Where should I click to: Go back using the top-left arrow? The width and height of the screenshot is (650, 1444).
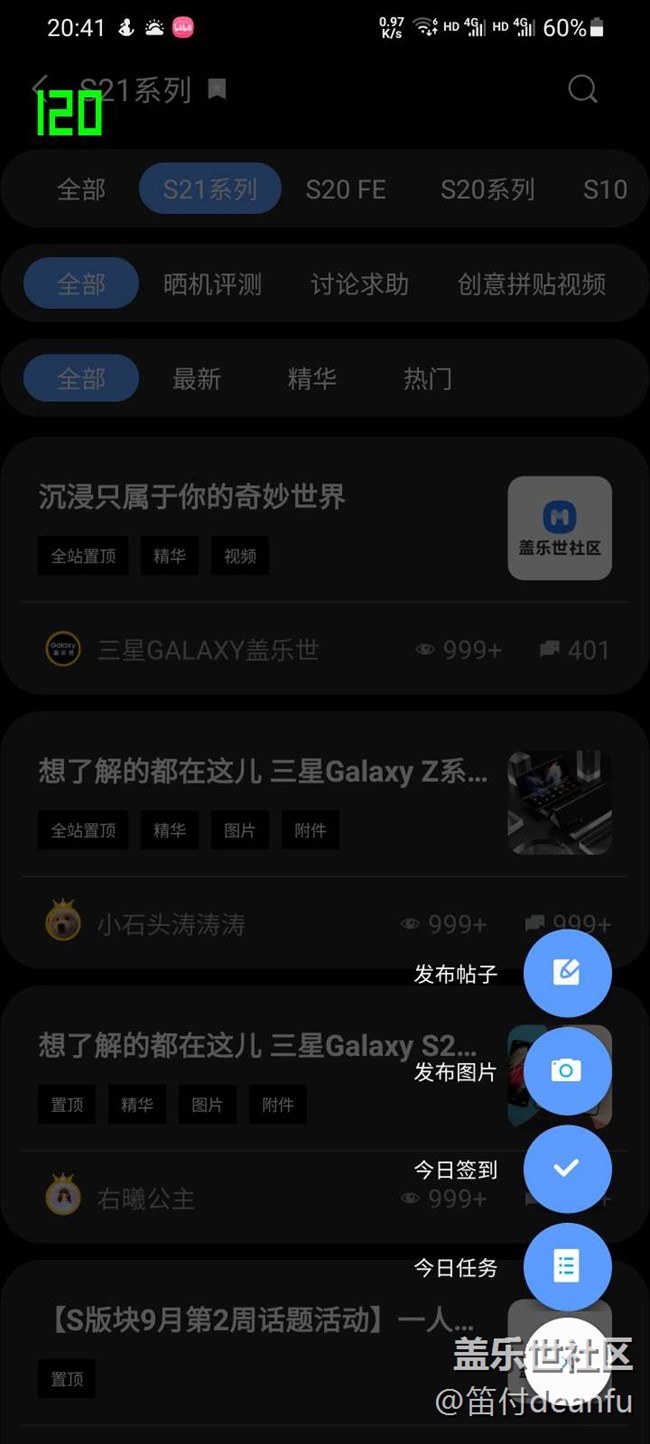(41, 88)
